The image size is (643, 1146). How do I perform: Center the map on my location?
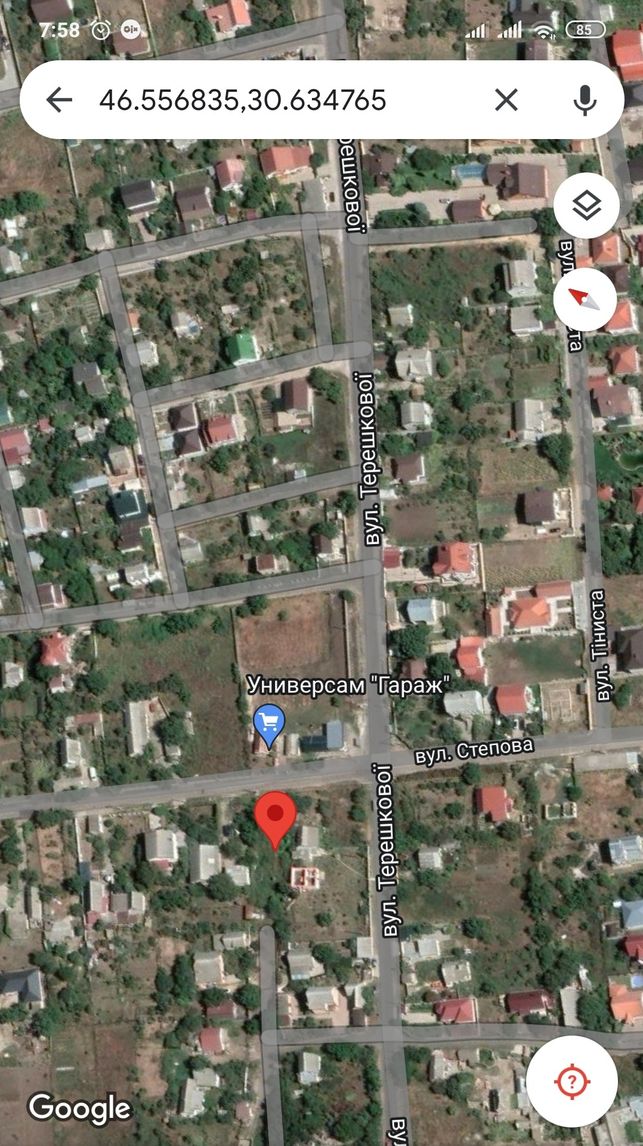[x=572, y=1081]
